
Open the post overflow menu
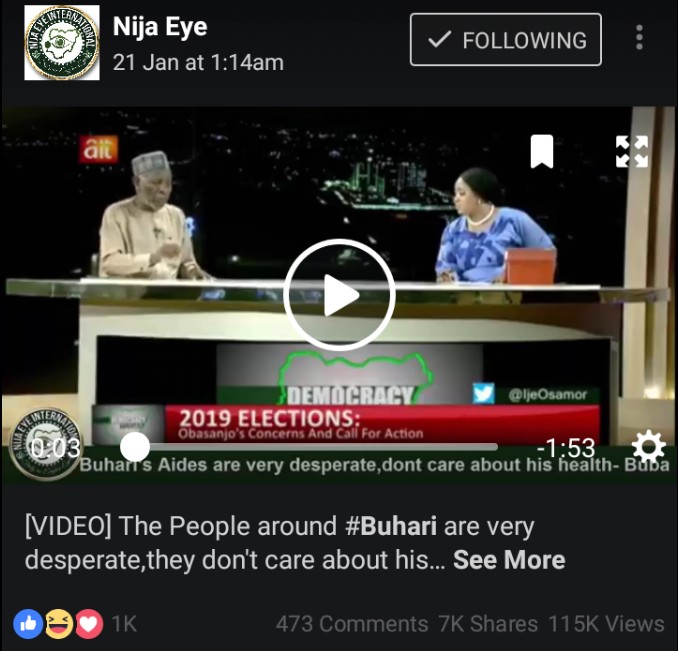coord(639,40)
